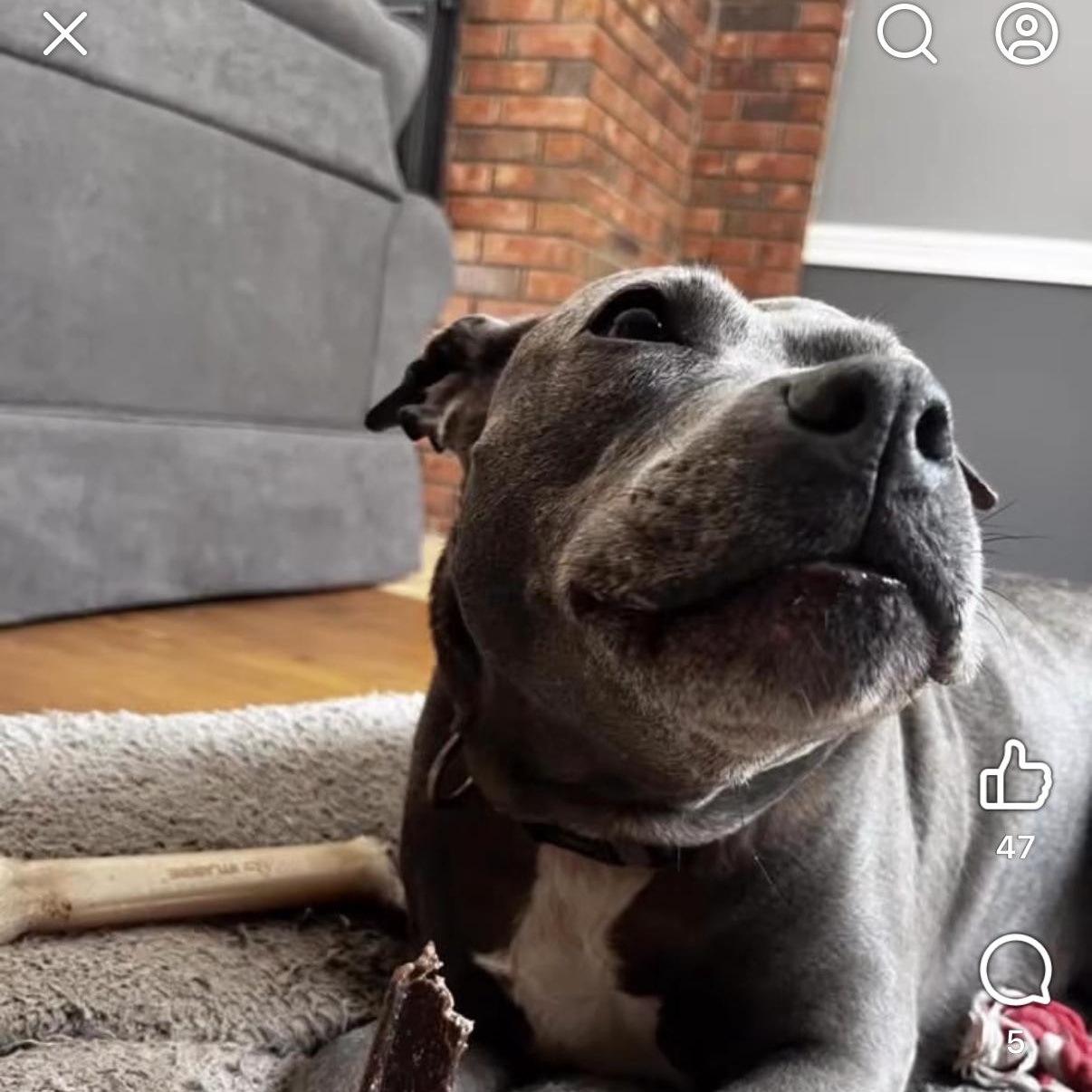Image resolution: width=1092 pixels, height=1092 pixels.
Task: Open the search magnifier icon
Action: click(906, 34)
